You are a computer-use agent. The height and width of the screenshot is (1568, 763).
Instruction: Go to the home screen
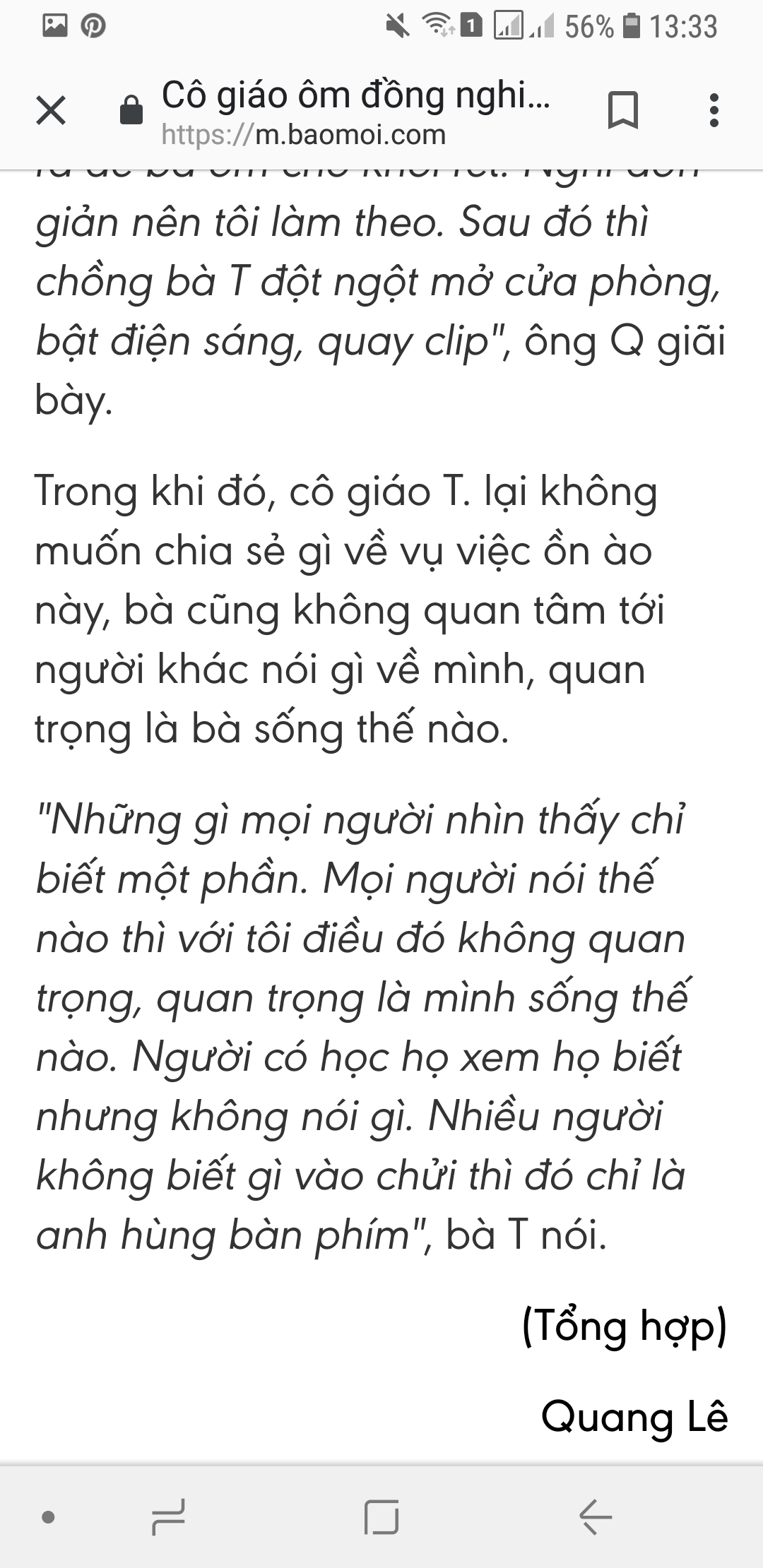point(381,1516)
